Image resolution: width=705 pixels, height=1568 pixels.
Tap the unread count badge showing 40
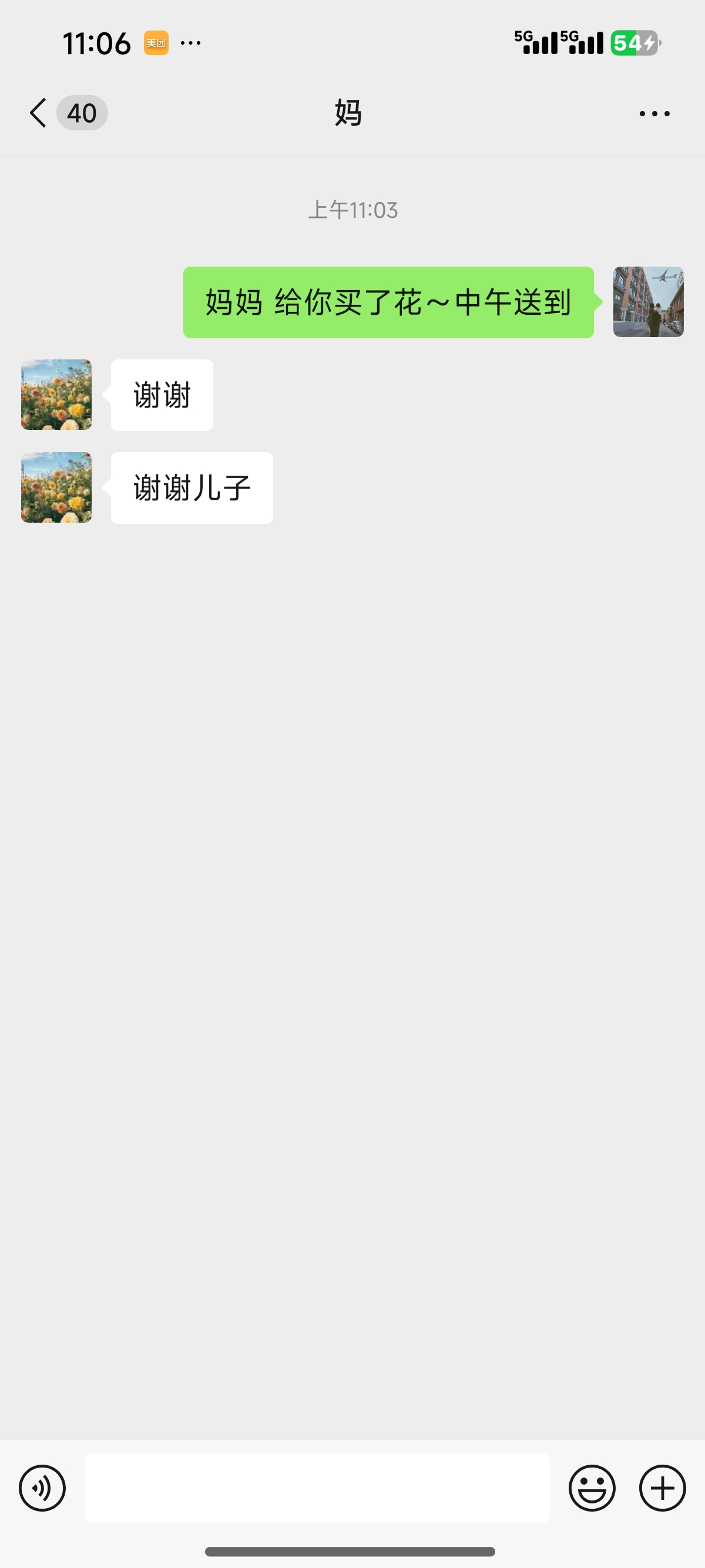tap(82, 113)
